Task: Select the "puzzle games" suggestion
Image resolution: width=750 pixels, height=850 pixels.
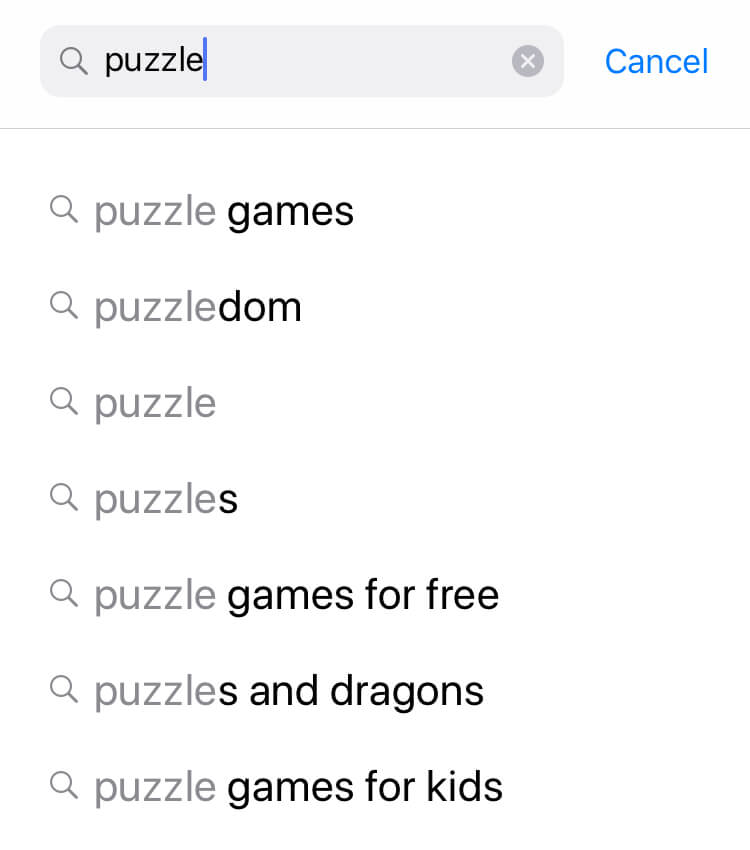Action: click(224, 212)
